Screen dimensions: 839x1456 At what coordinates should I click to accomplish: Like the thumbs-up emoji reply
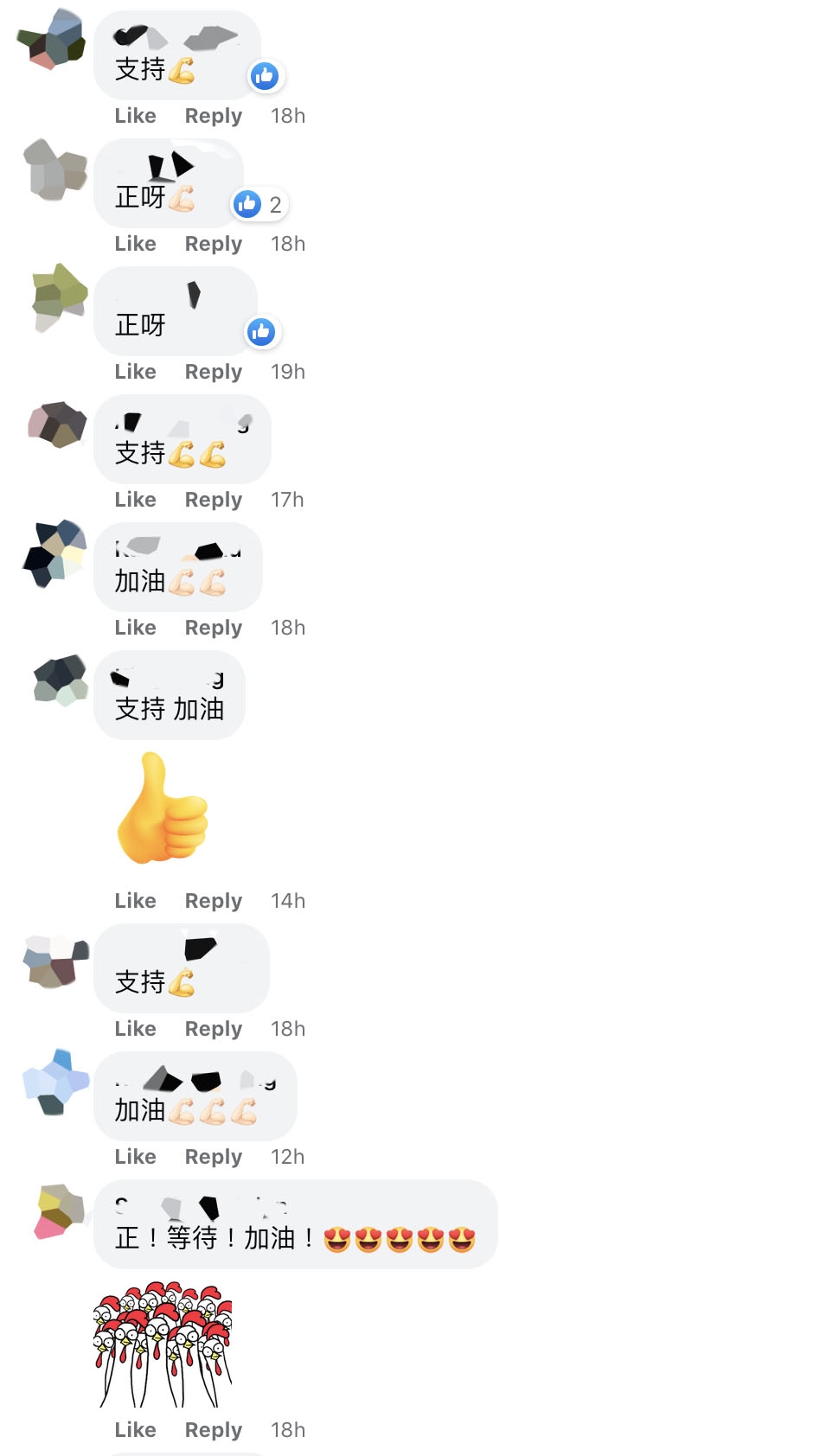(x=135, y=900)
